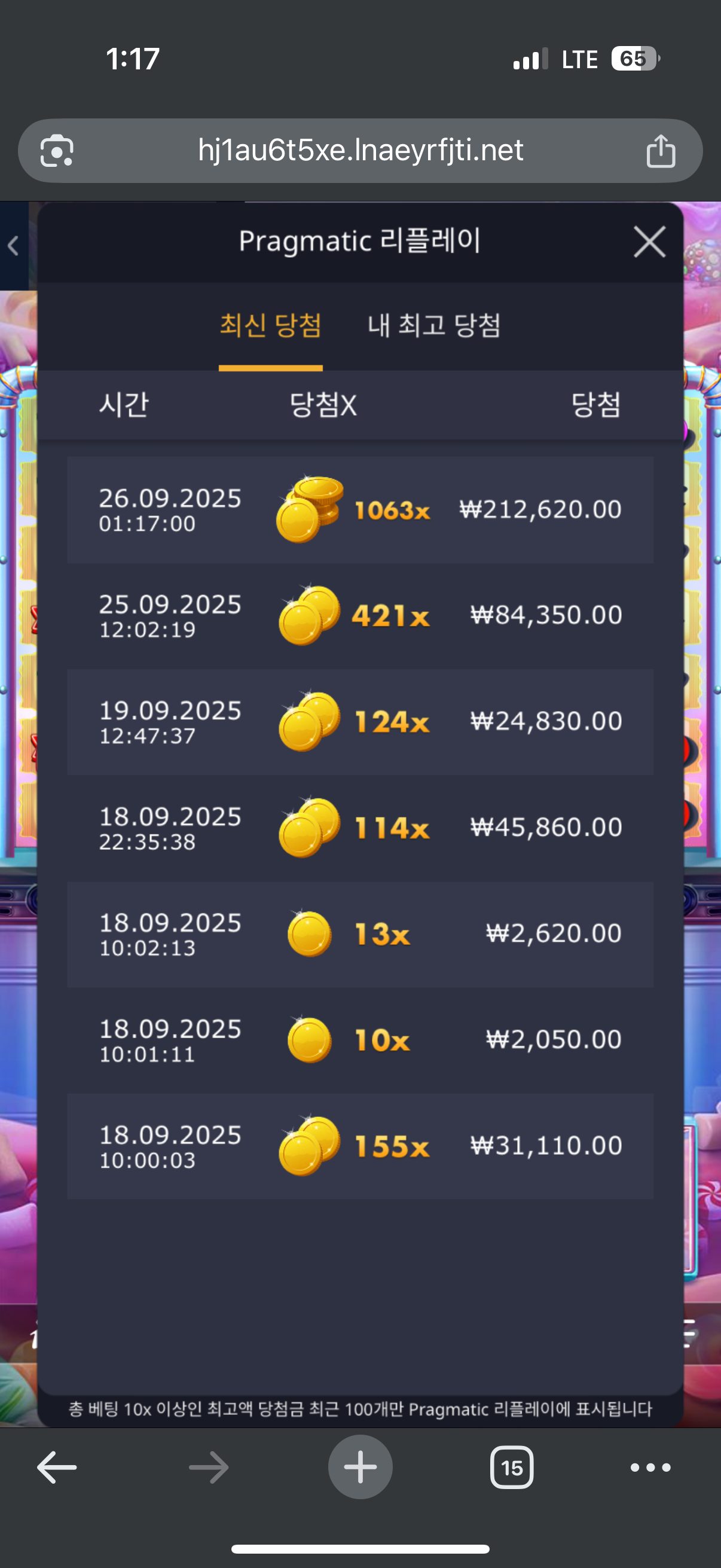Close the Pragmatic replay dialog
This screenshot has height=1568, width=721.
(649, 242)
